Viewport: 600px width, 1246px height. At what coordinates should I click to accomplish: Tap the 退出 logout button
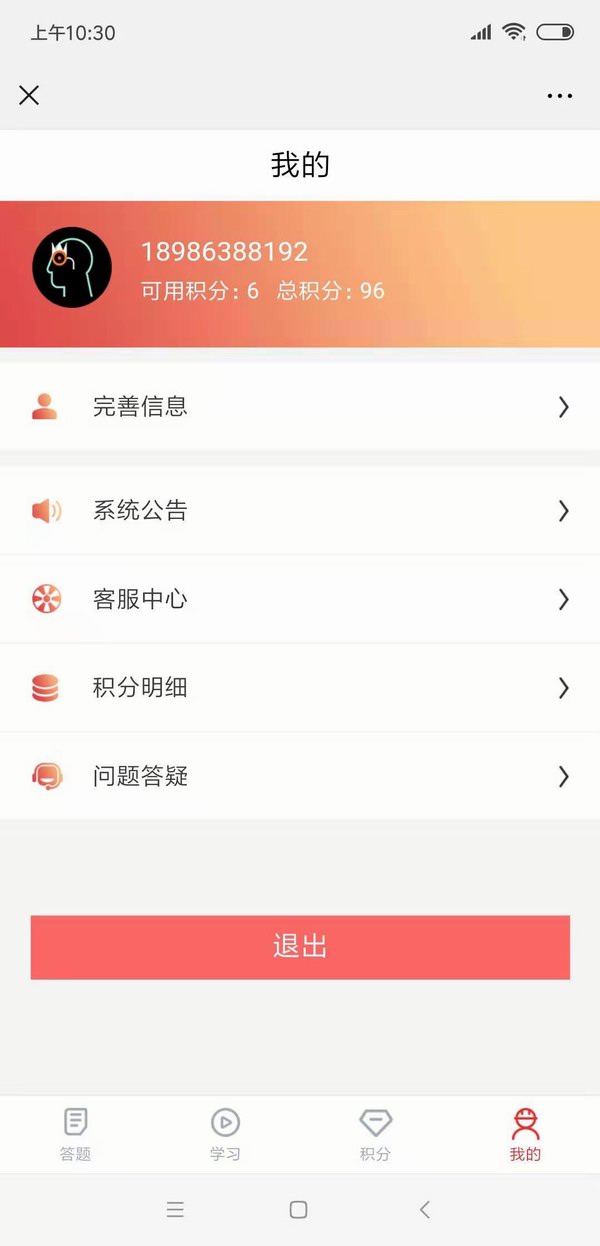tap(300, 947)
